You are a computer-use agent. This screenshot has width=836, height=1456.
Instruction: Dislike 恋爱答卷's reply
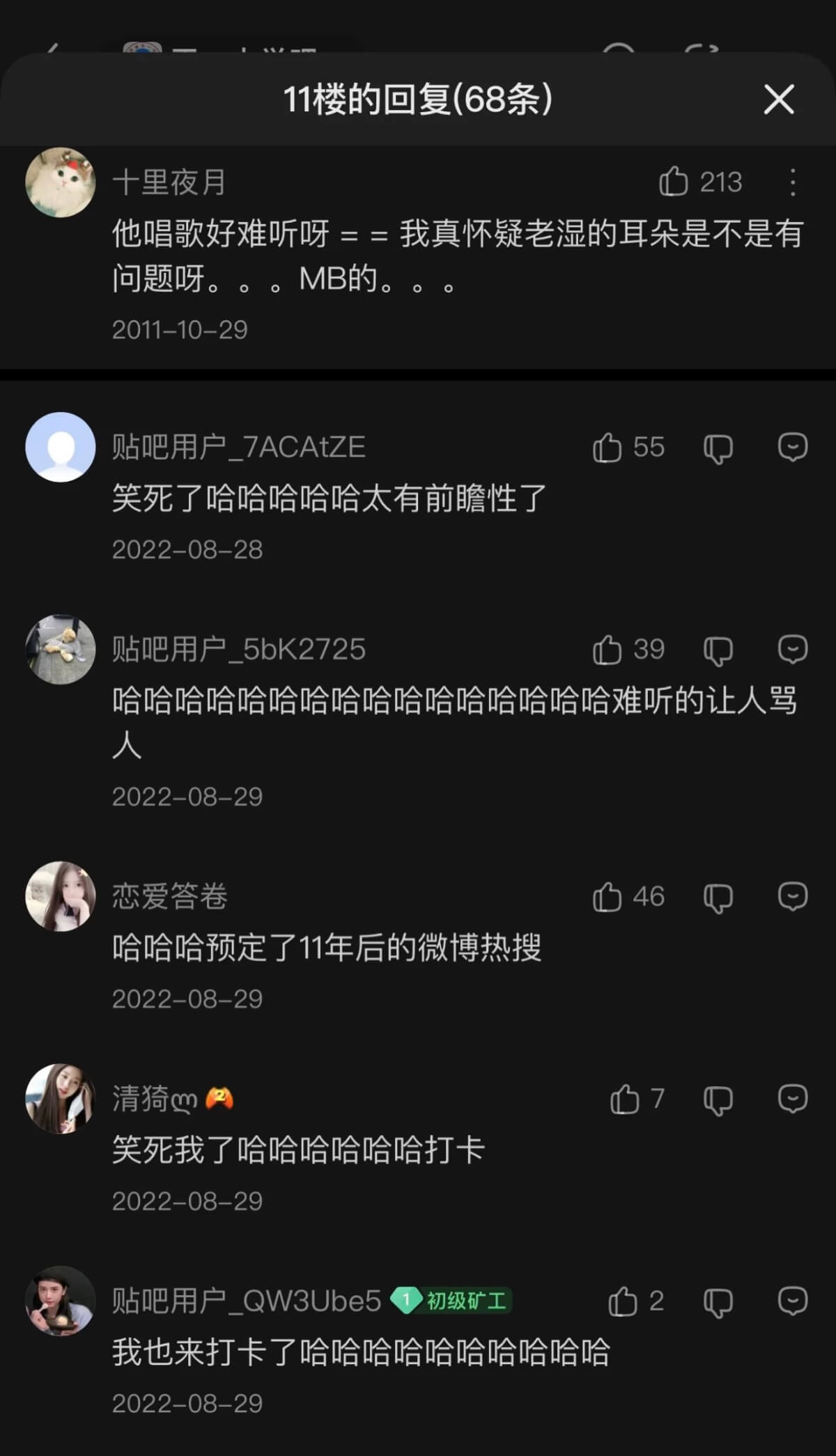coord(718,898)
